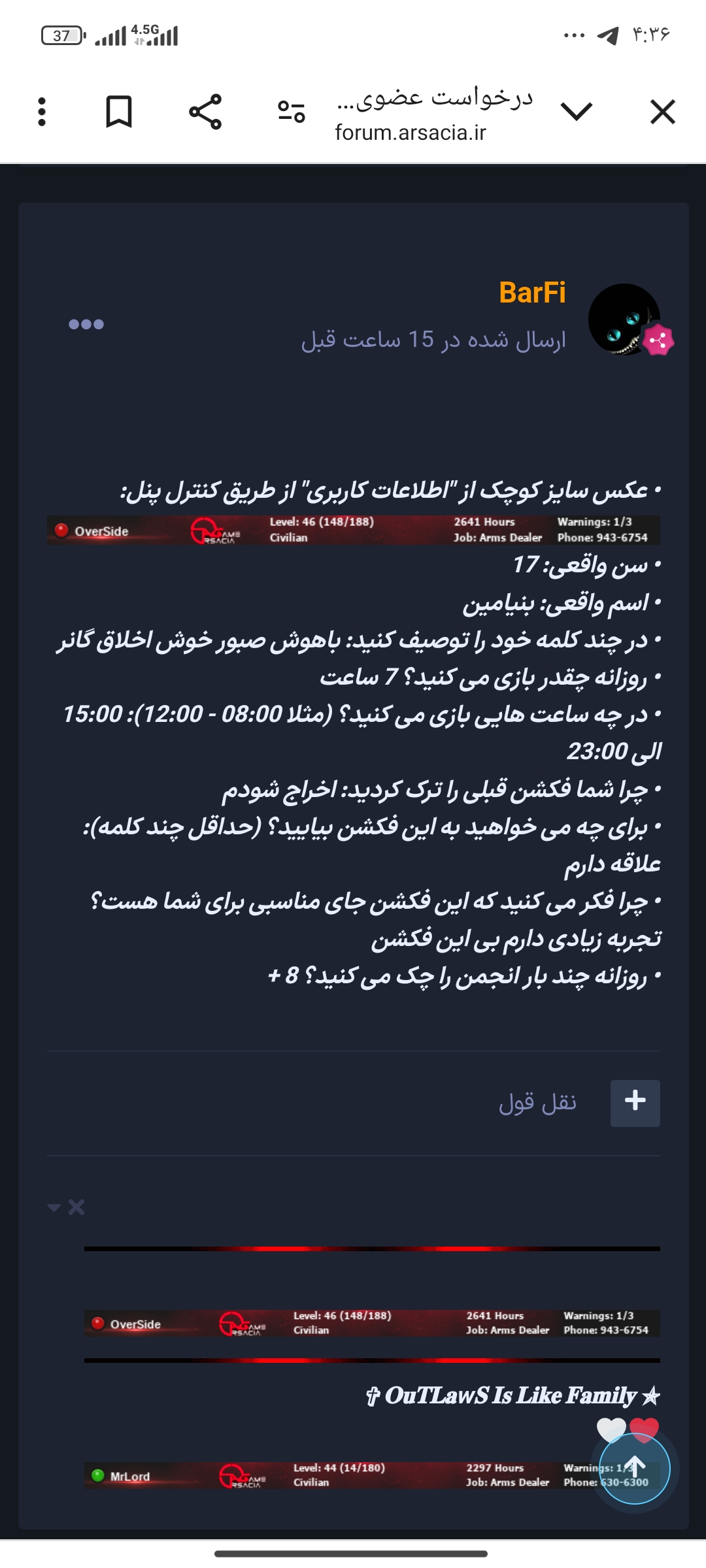The width and height of the screenshot is (706, 1568).
Task: Close the in-app browser window
Action: [x=663, y=112]
